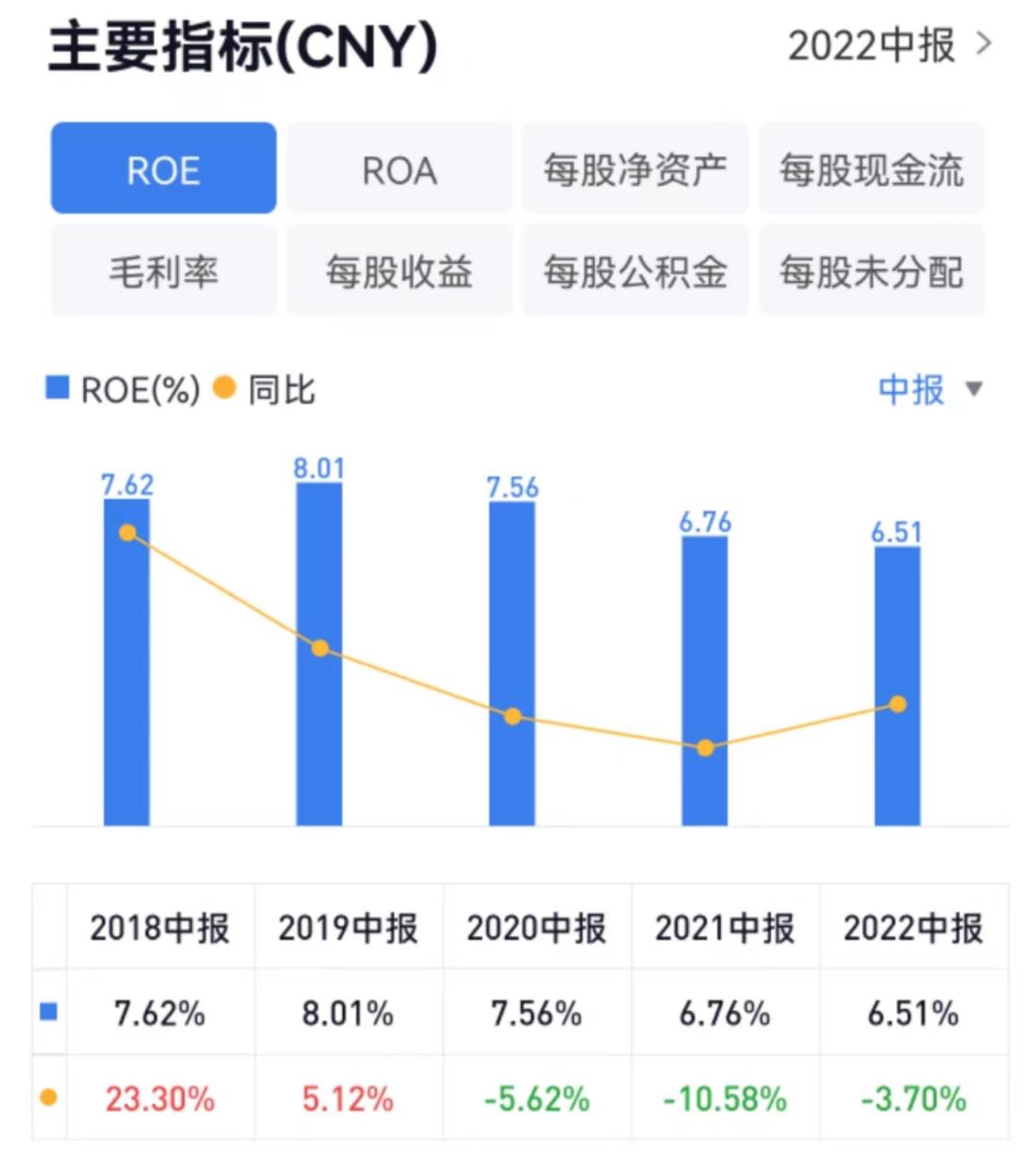View the 毛利率 indicator
Image resolution: width=1031 pixels, height=1176 pixels.
(163, 271)
